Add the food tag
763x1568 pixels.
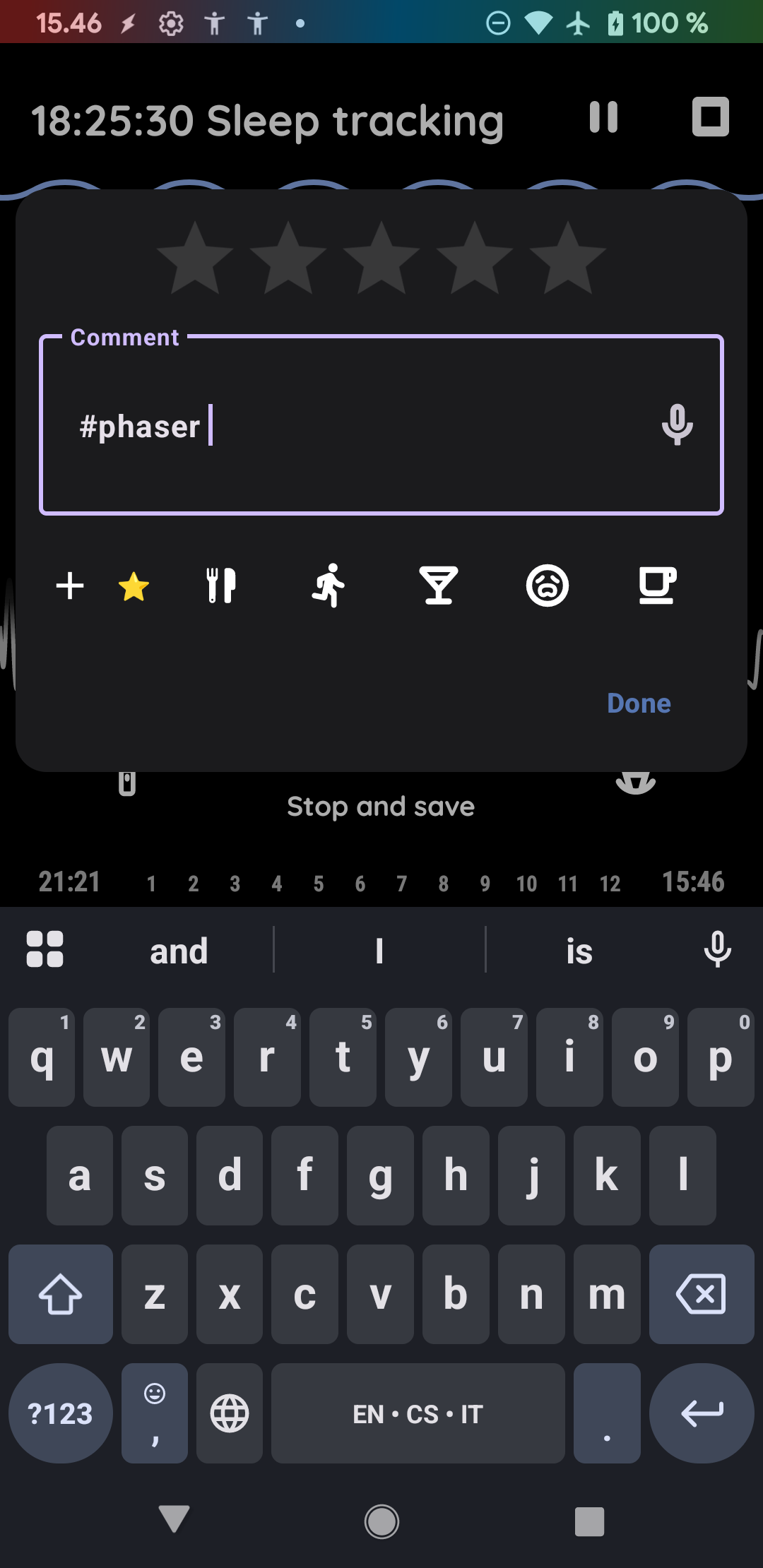(221, 586)
